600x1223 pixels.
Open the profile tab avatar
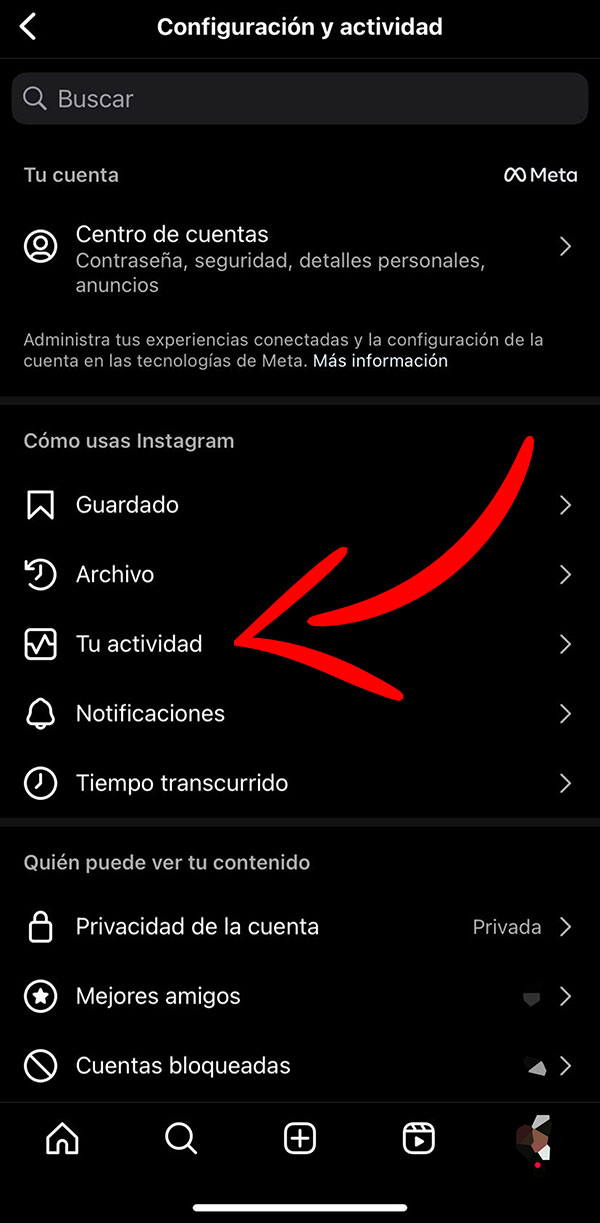(535, 1138)
